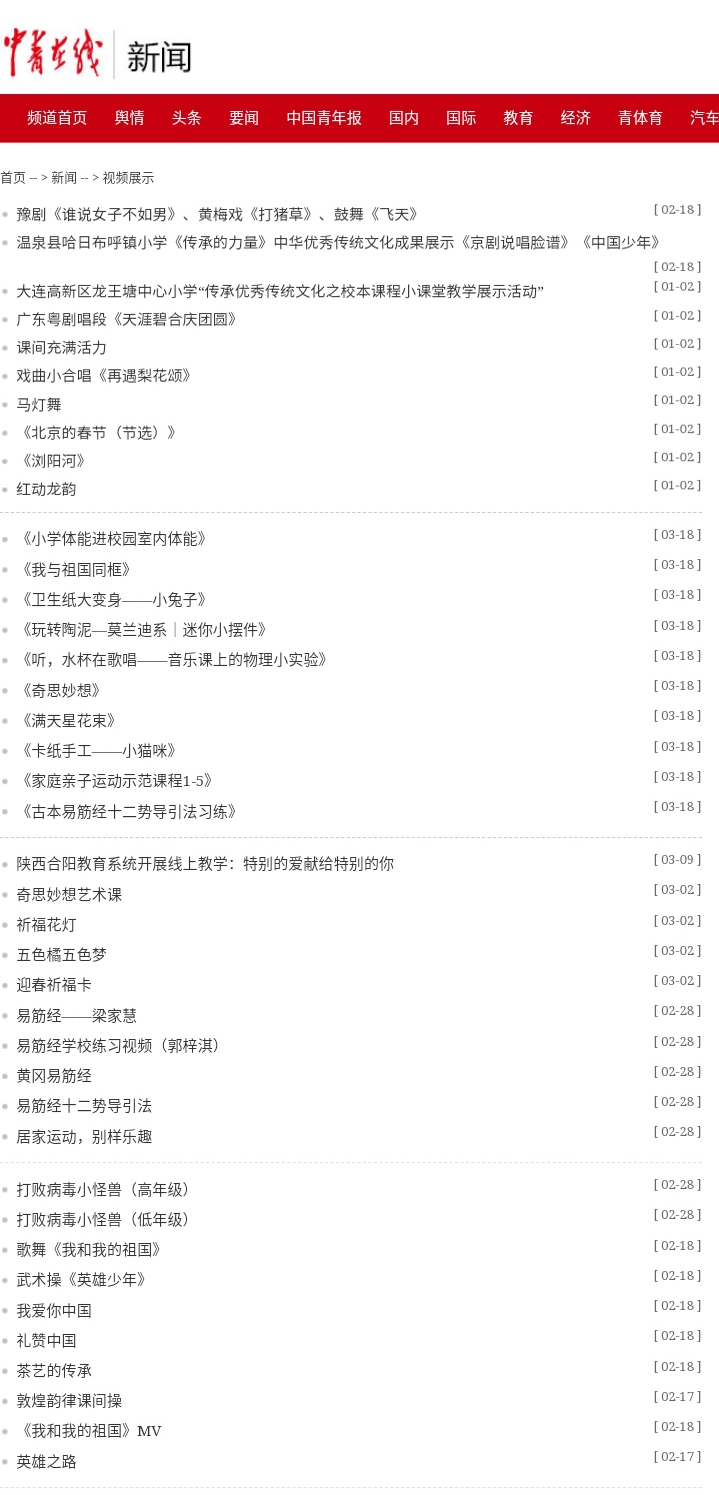Open the 英雄之路 entry
This screenshot has width=719, height=1495.
pyautogui.click(x=46, y=1462)
